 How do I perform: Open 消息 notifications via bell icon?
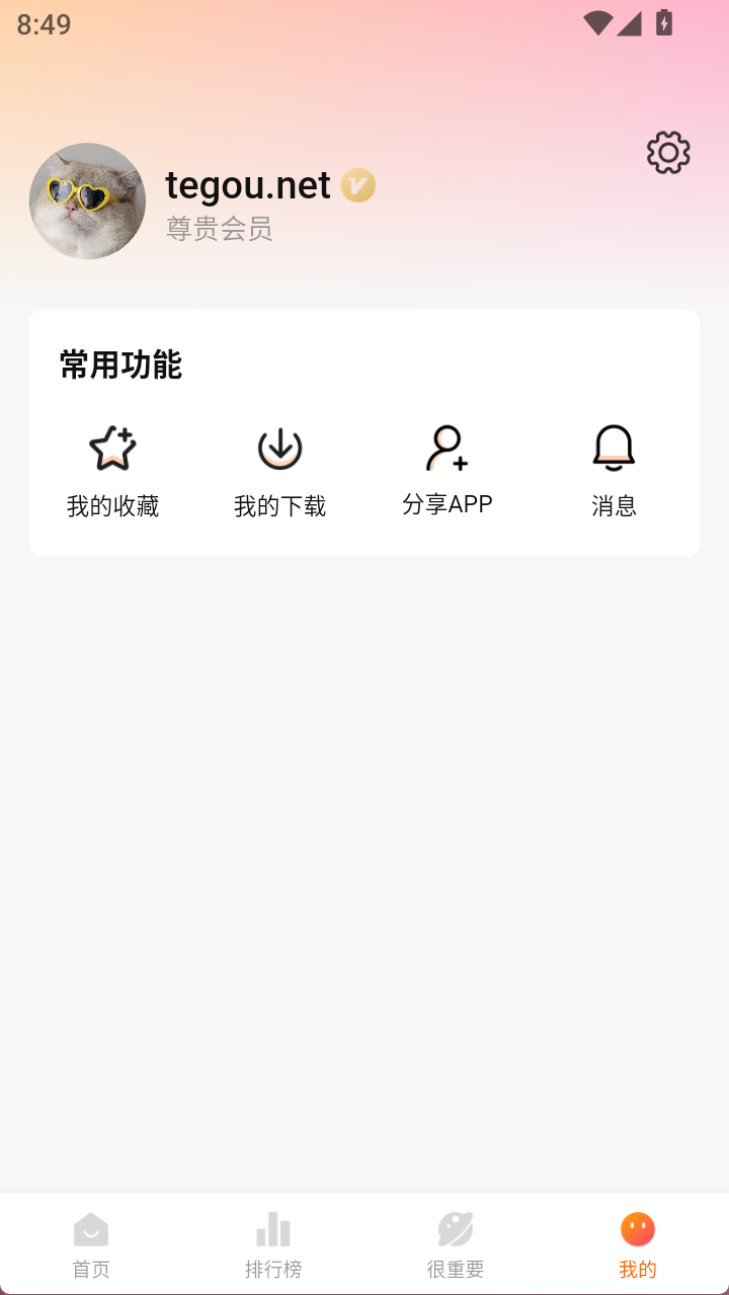click(613, 449)
